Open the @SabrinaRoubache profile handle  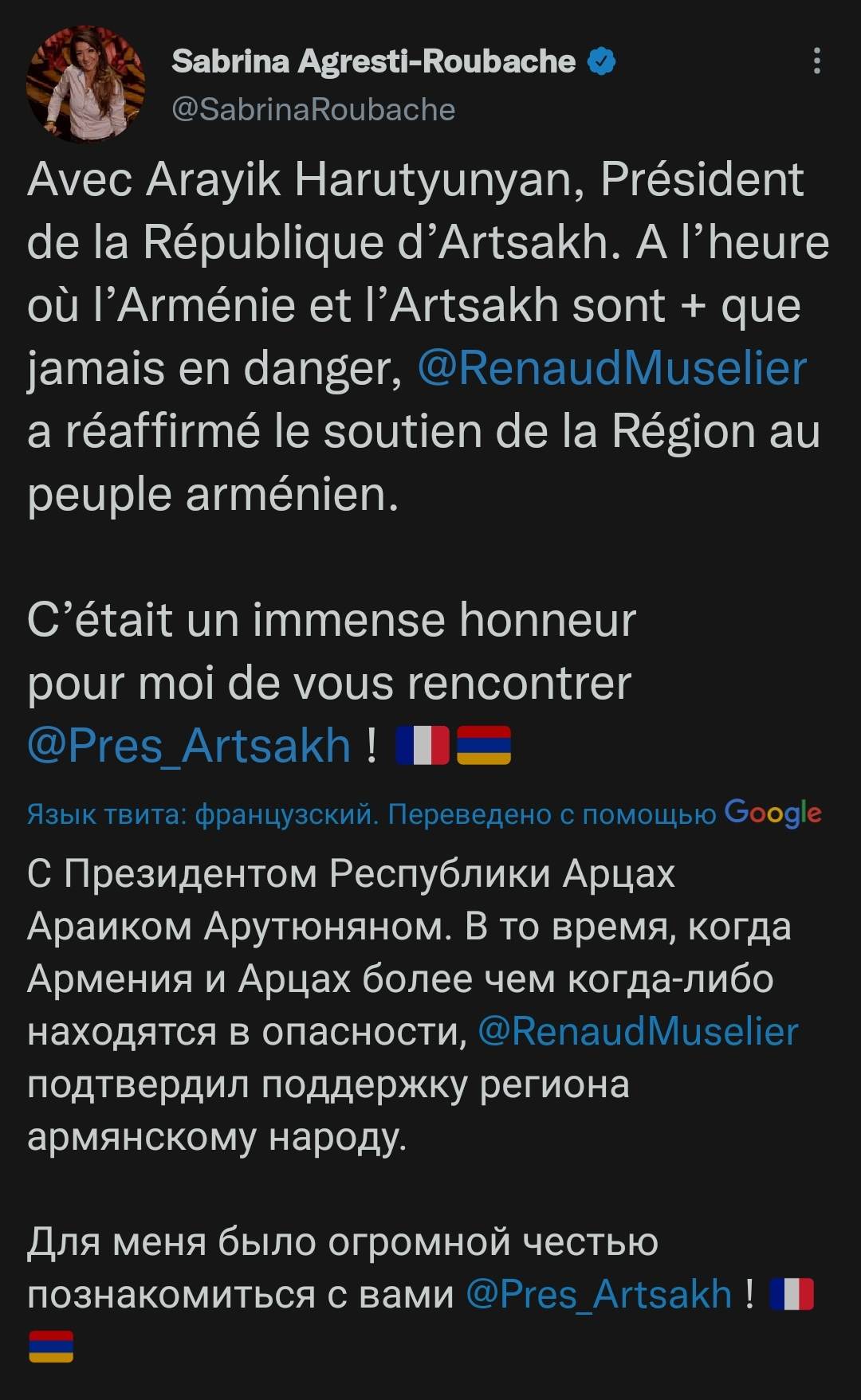313,109
